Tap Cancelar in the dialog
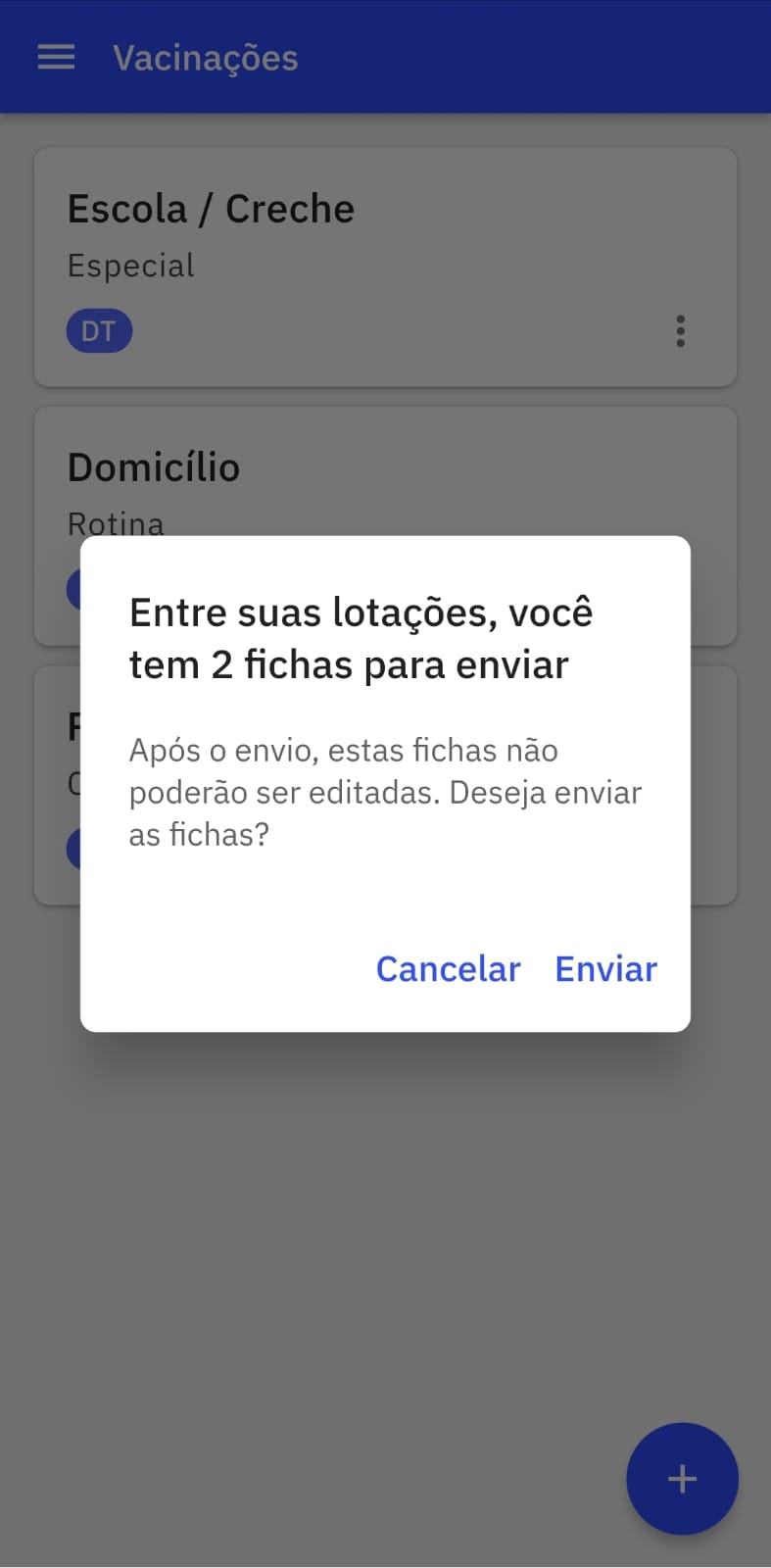The width and height of the screenshot is (771, 1568). click(448, 968)
